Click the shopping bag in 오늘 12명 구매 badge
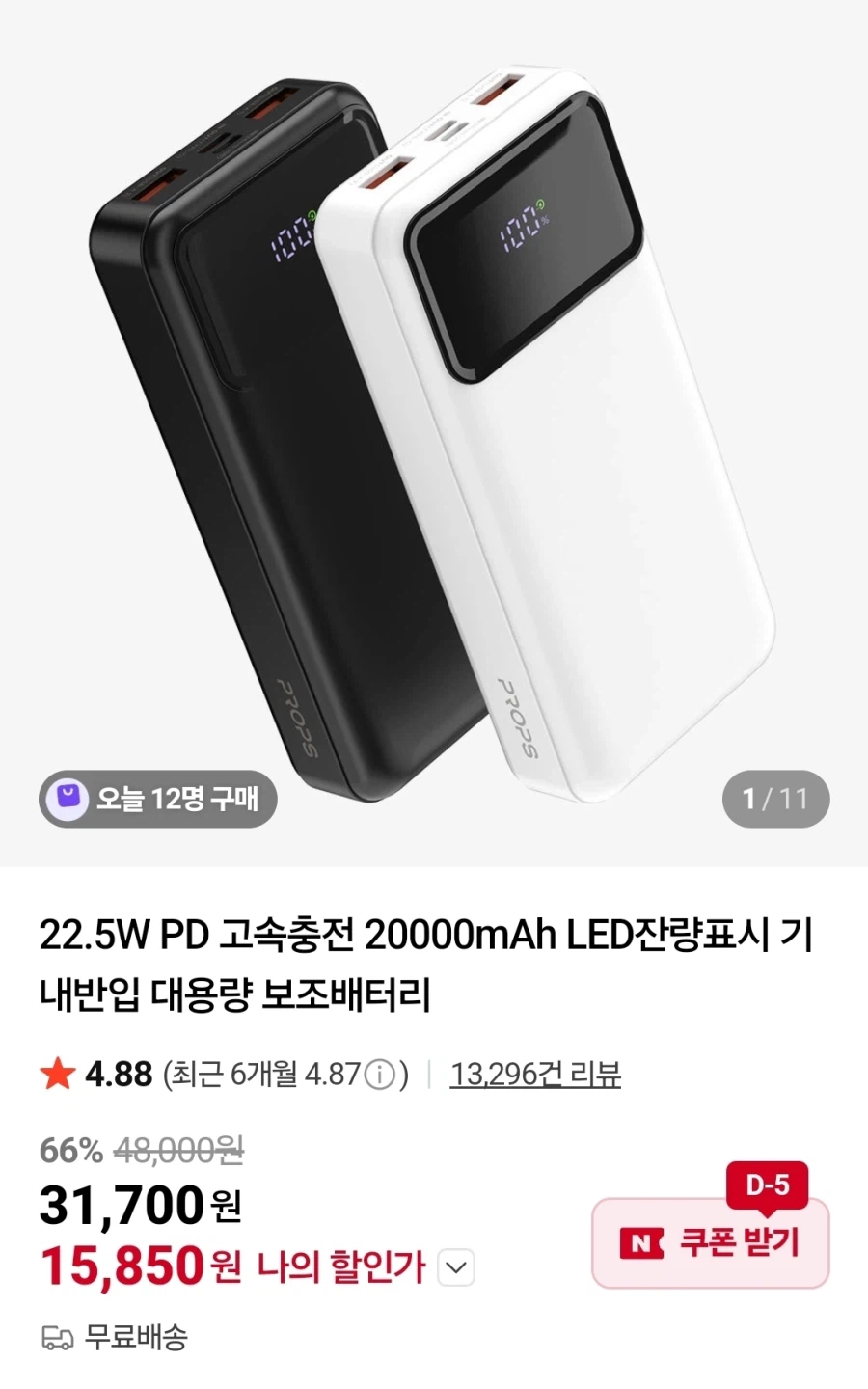868x1389 pixels. tap(68, 799)
